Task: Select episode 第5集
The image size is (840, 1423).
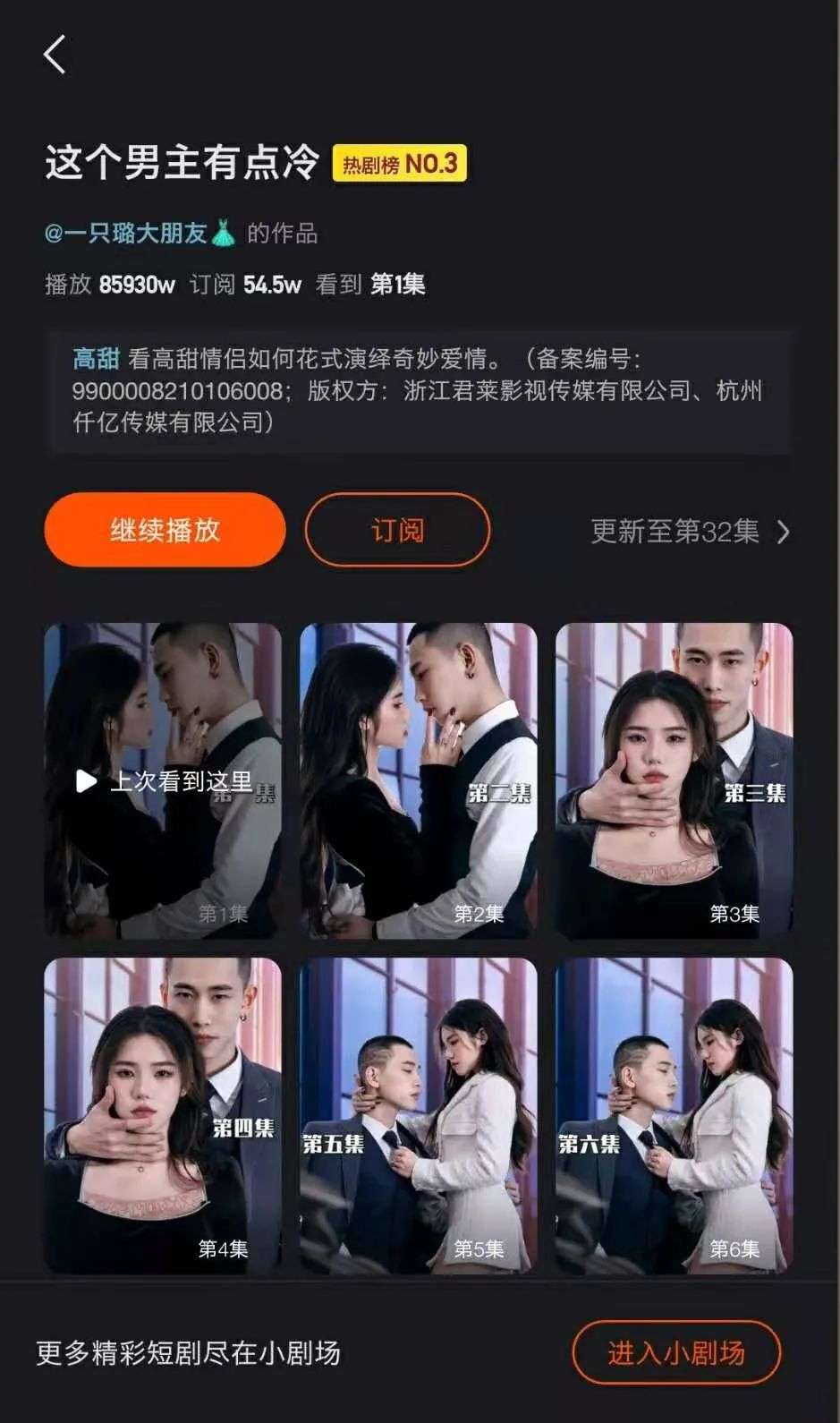Action: coord(418,1115)
